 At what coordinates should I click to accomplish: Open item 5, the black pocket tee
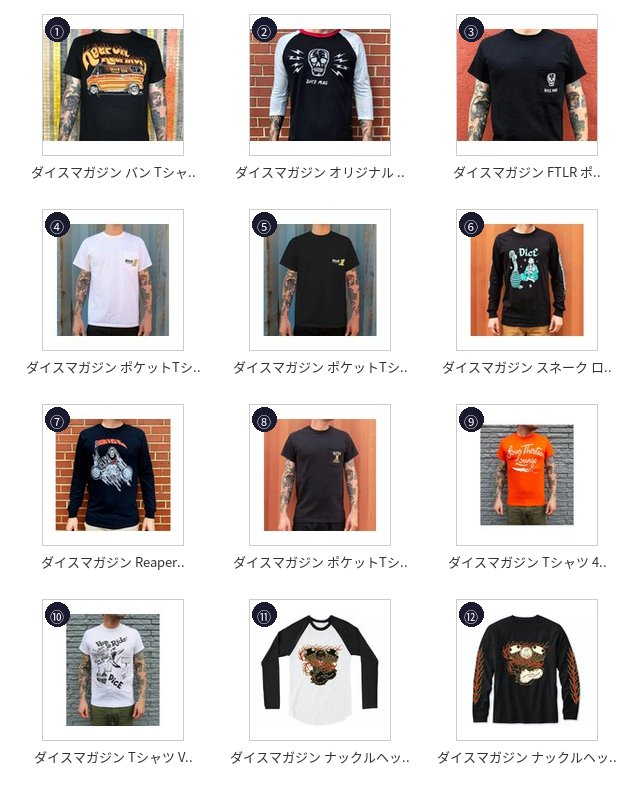click(320, 280)
